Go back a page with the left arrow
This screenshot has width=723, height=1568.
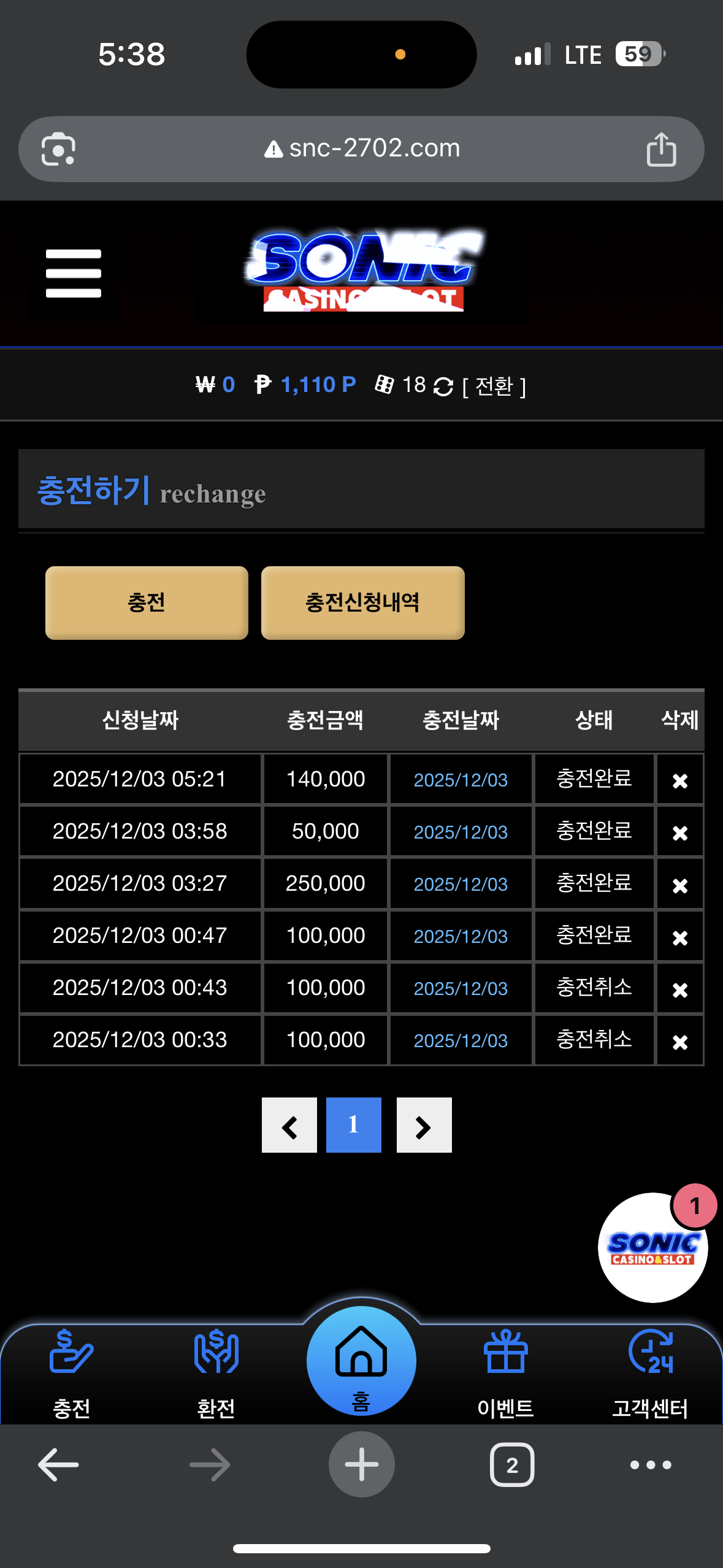(x=289, y=1124)
